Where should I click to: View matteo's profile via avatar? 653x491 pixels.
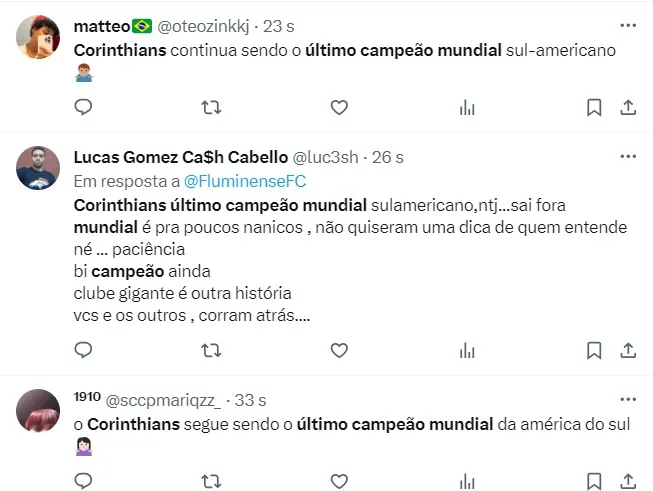click(x=39, y=37)
